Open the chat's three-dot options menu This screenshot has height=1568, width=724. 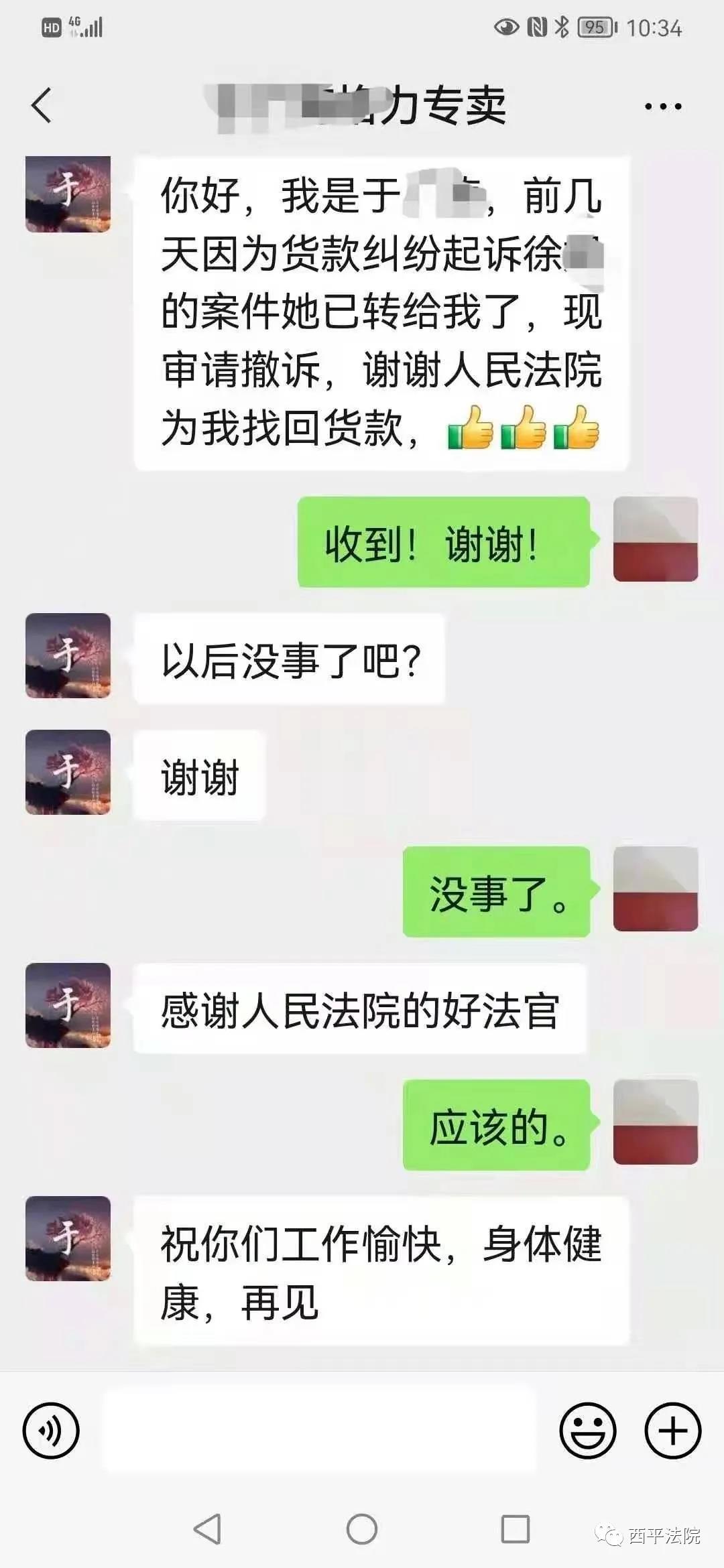pos(662,106)
